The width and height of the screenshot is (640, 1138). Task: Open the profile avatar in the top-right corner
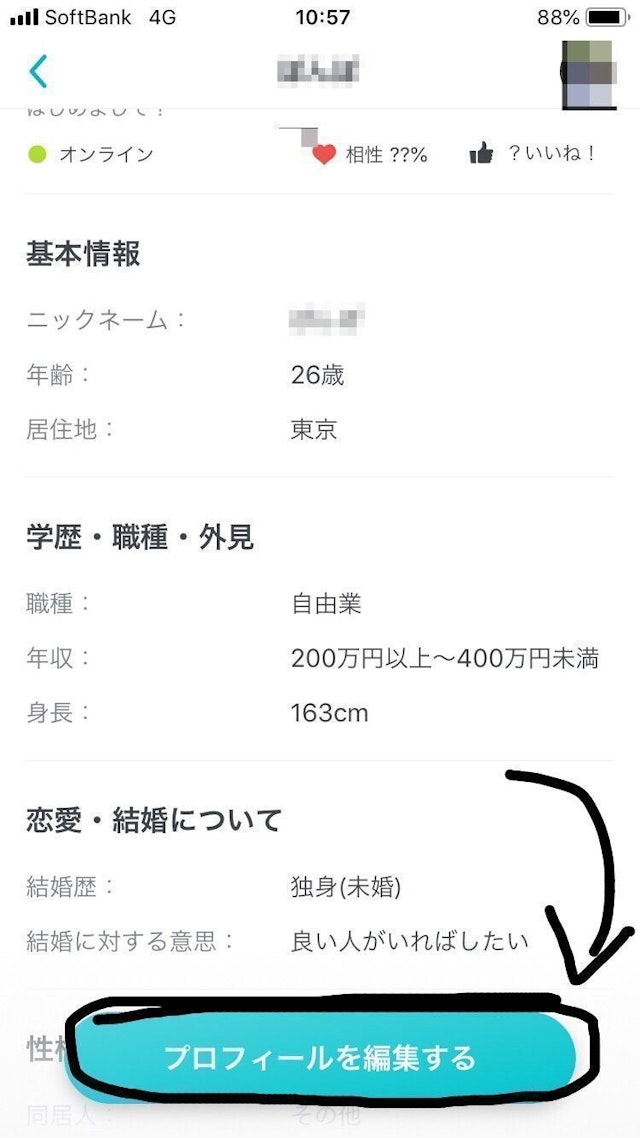(x=587, y=74)
